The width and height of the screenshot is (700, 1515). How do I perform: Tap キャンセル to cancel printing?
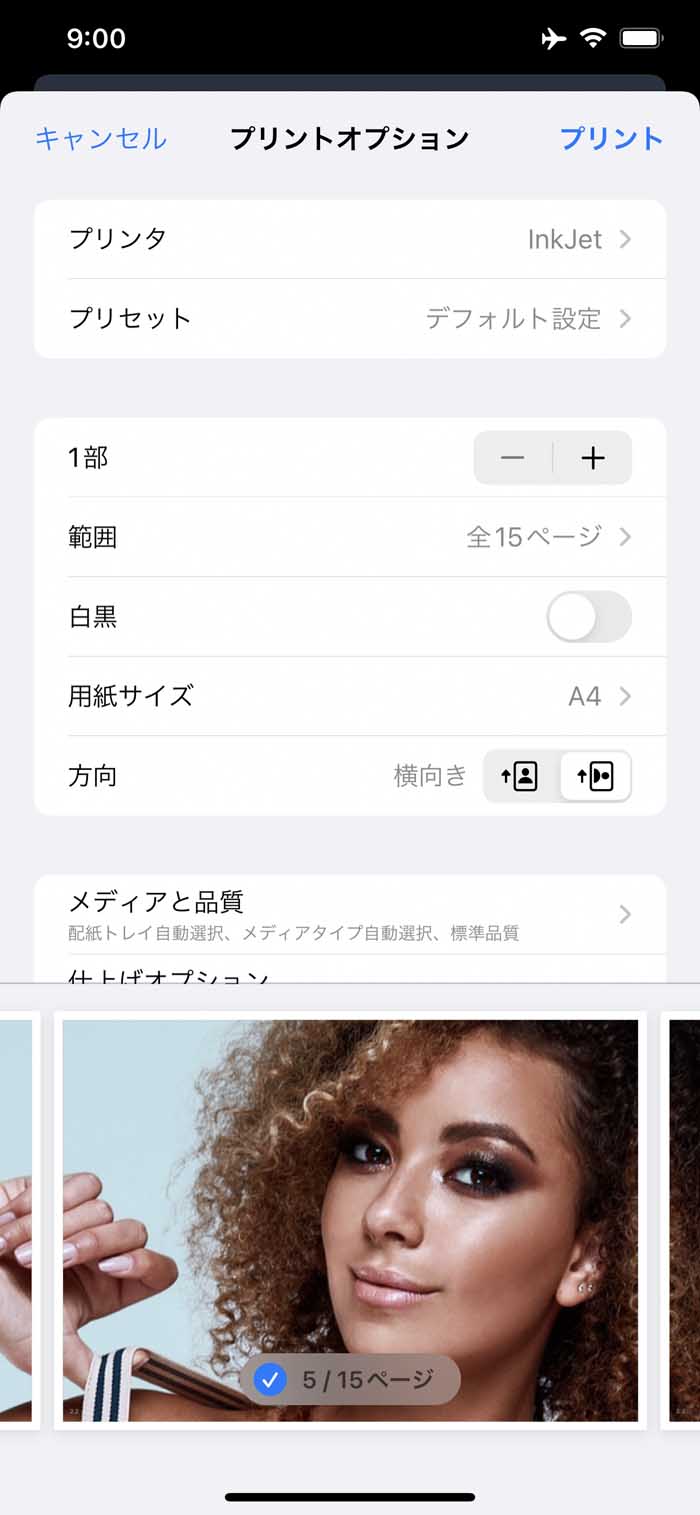click(101, 139)
